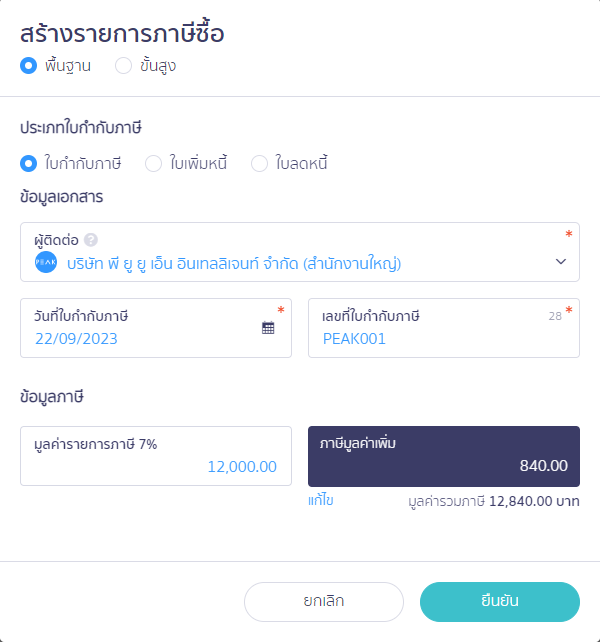
Task: Select the ใบเพิ่มหนี้ radio option
Action: point(154,163)
